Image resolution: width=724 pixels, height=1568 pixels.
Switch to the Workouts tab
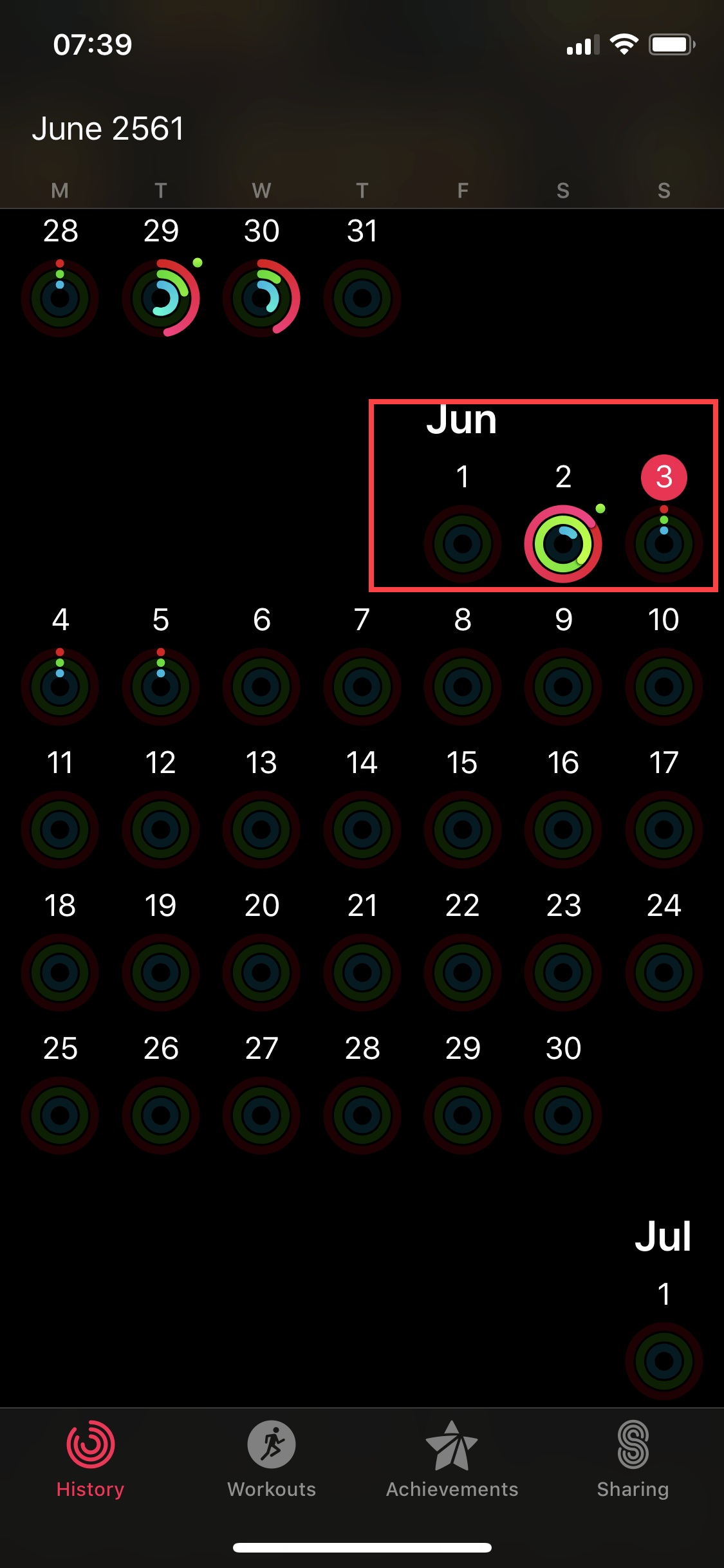(x=272, y=1459)
